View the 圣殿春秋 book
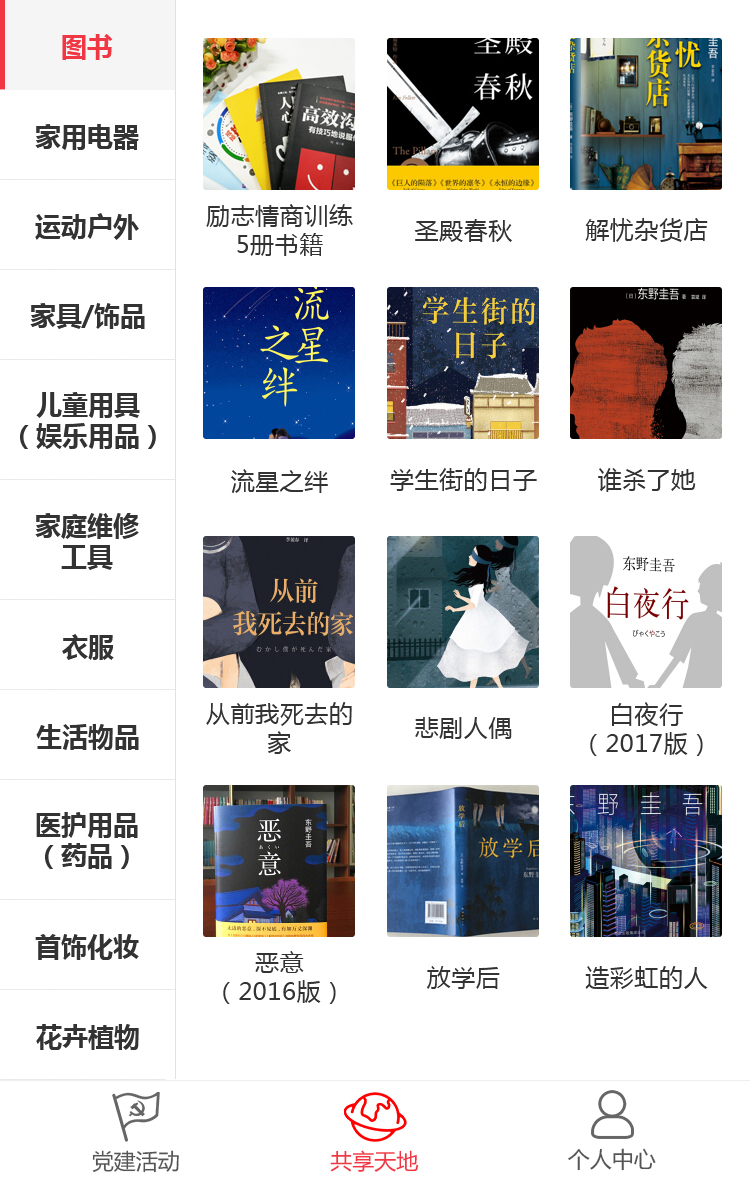 462,115
